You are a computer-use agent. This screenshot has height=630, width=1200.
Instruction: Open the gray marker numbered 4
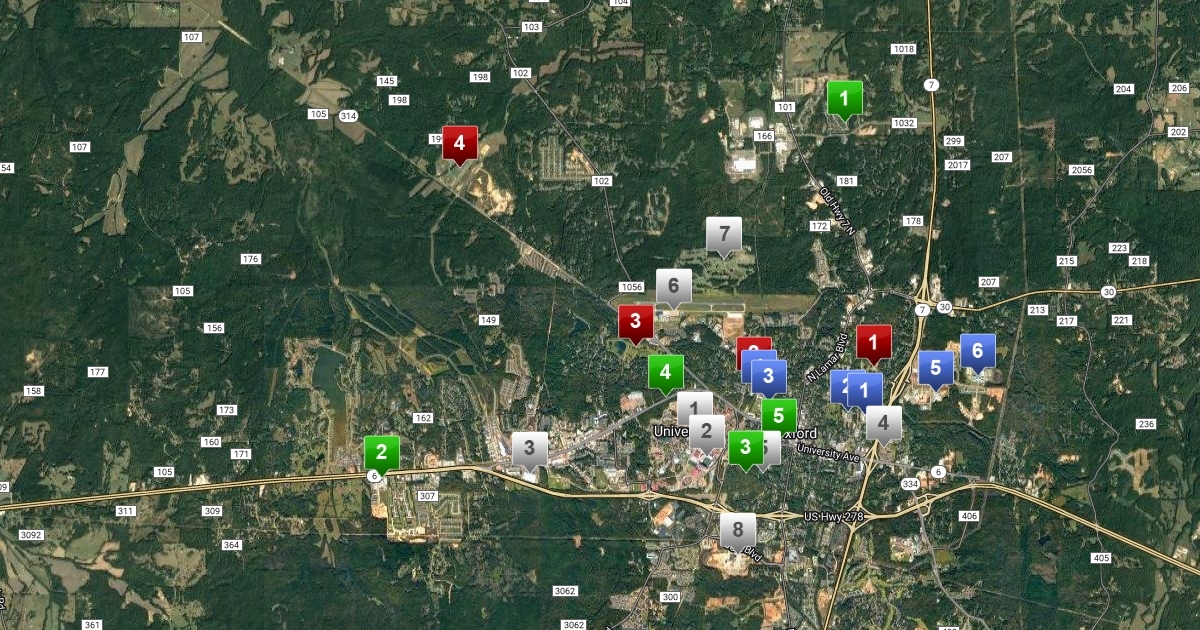point(883,423)
